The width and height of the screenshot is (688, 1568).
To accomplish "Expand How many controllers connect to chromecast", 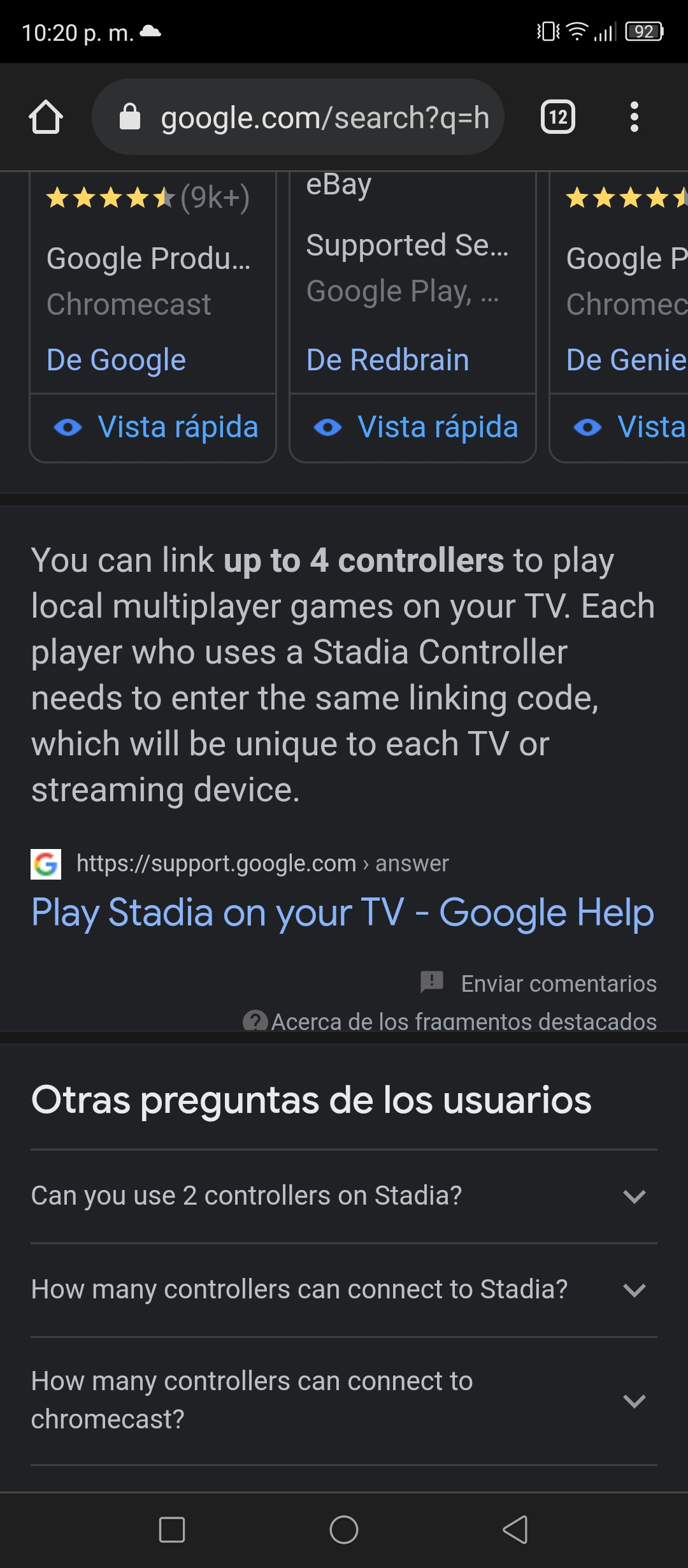I will pos(344,1400).
